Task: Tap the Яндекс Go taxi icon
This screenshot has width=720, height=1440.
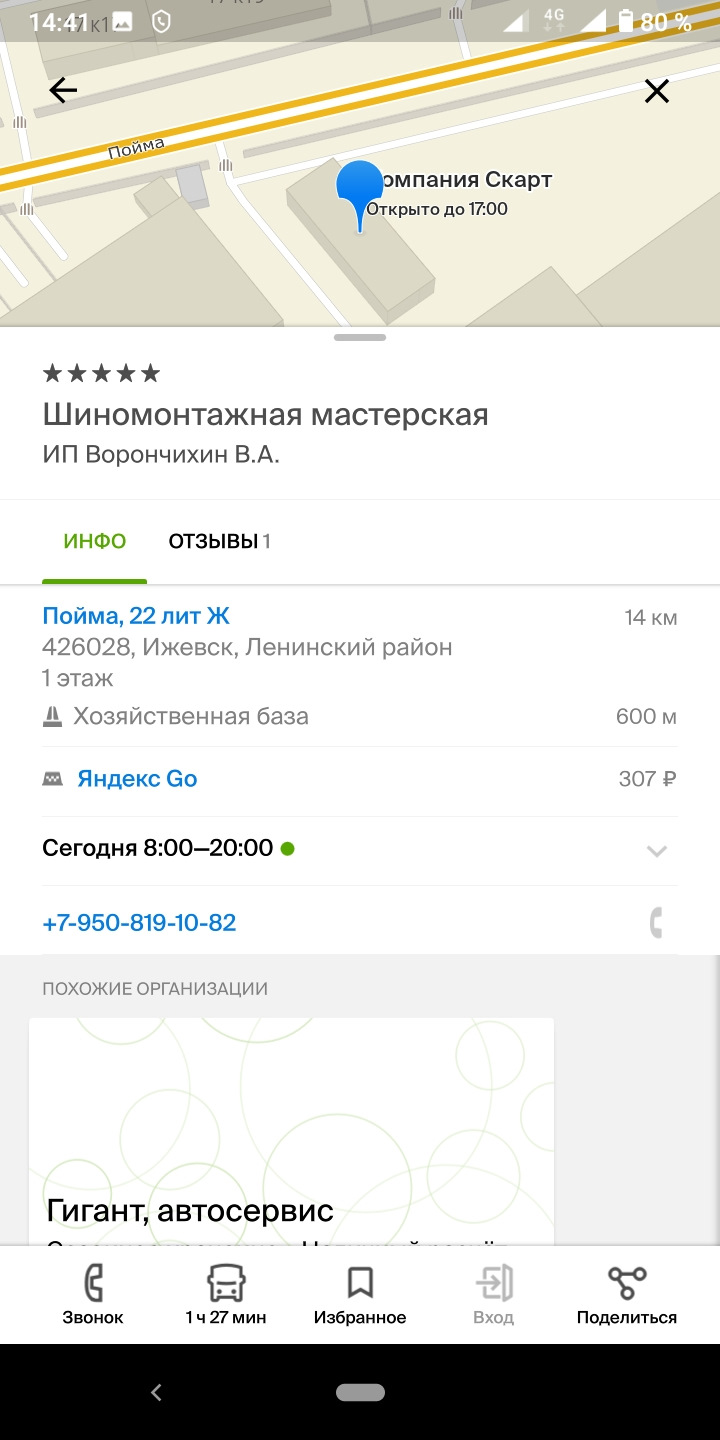Action: [52, 780]
